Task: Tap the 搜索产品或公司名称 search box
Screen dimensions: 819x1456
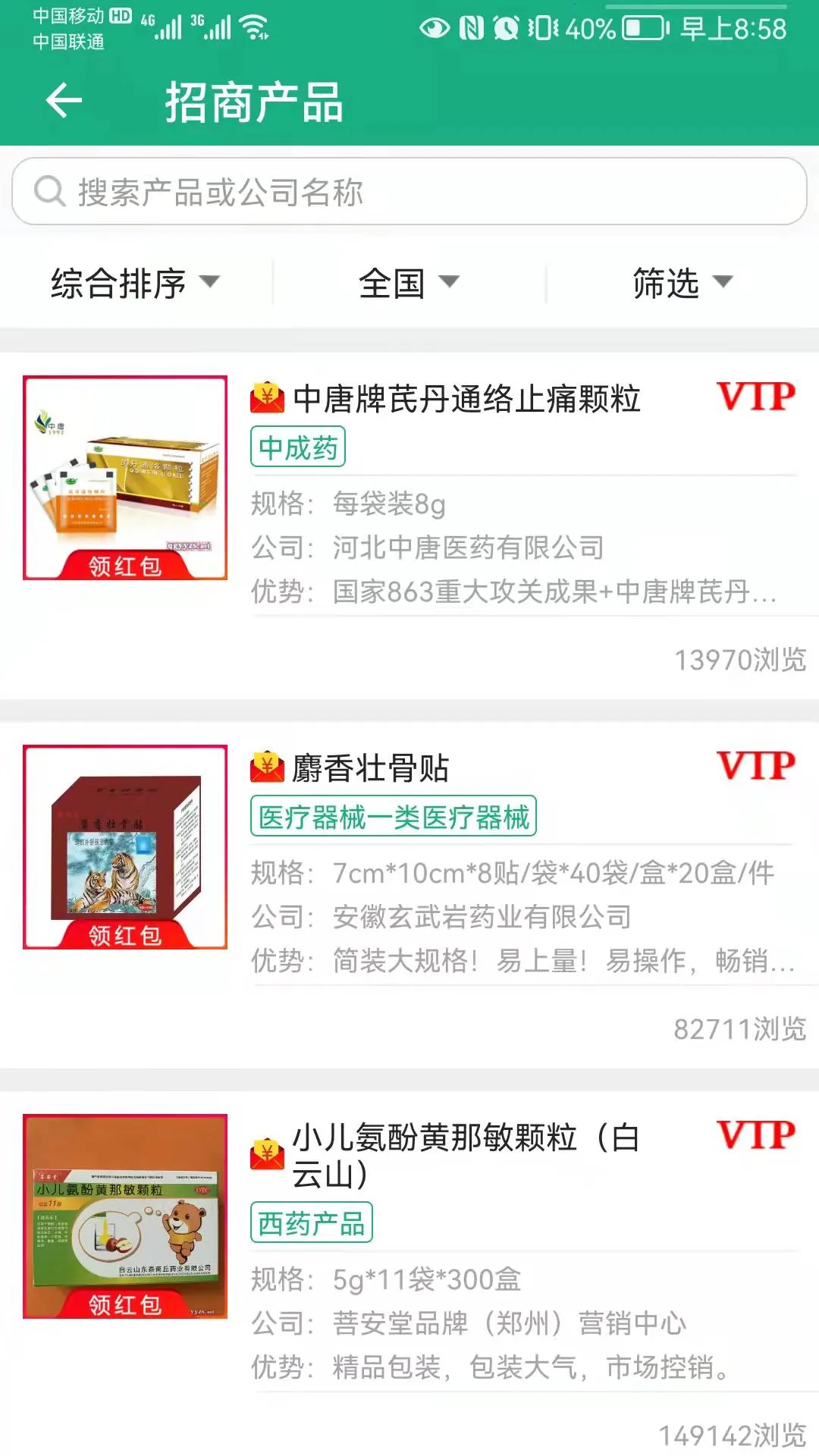Action: [x=409, y=192]
